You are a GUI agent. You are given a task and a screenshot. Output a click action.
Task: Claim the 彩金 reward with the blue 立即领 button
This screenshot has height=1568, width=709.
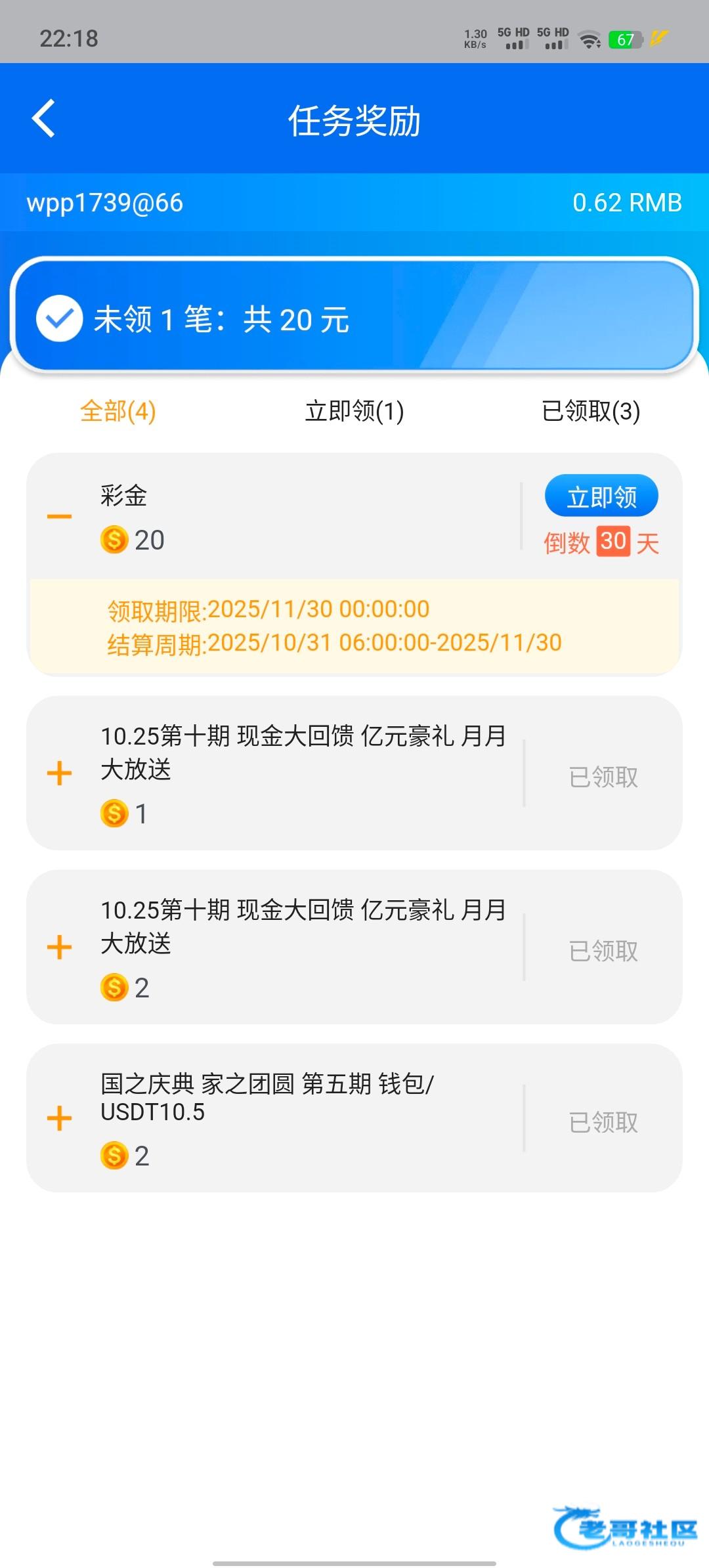tap(601, 496)
